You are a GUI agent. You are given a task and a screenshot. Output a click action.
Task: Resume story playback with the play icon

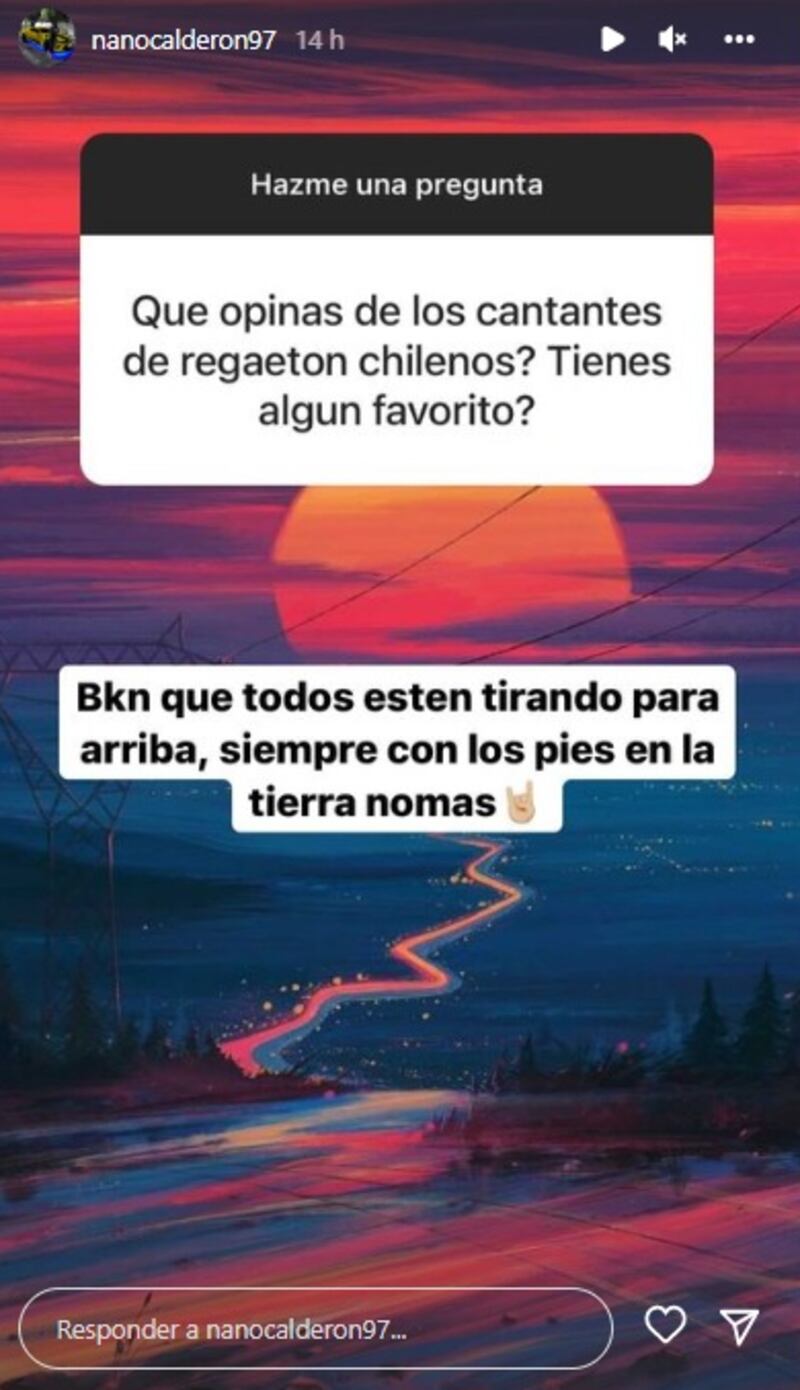click(x=612, y=39)
